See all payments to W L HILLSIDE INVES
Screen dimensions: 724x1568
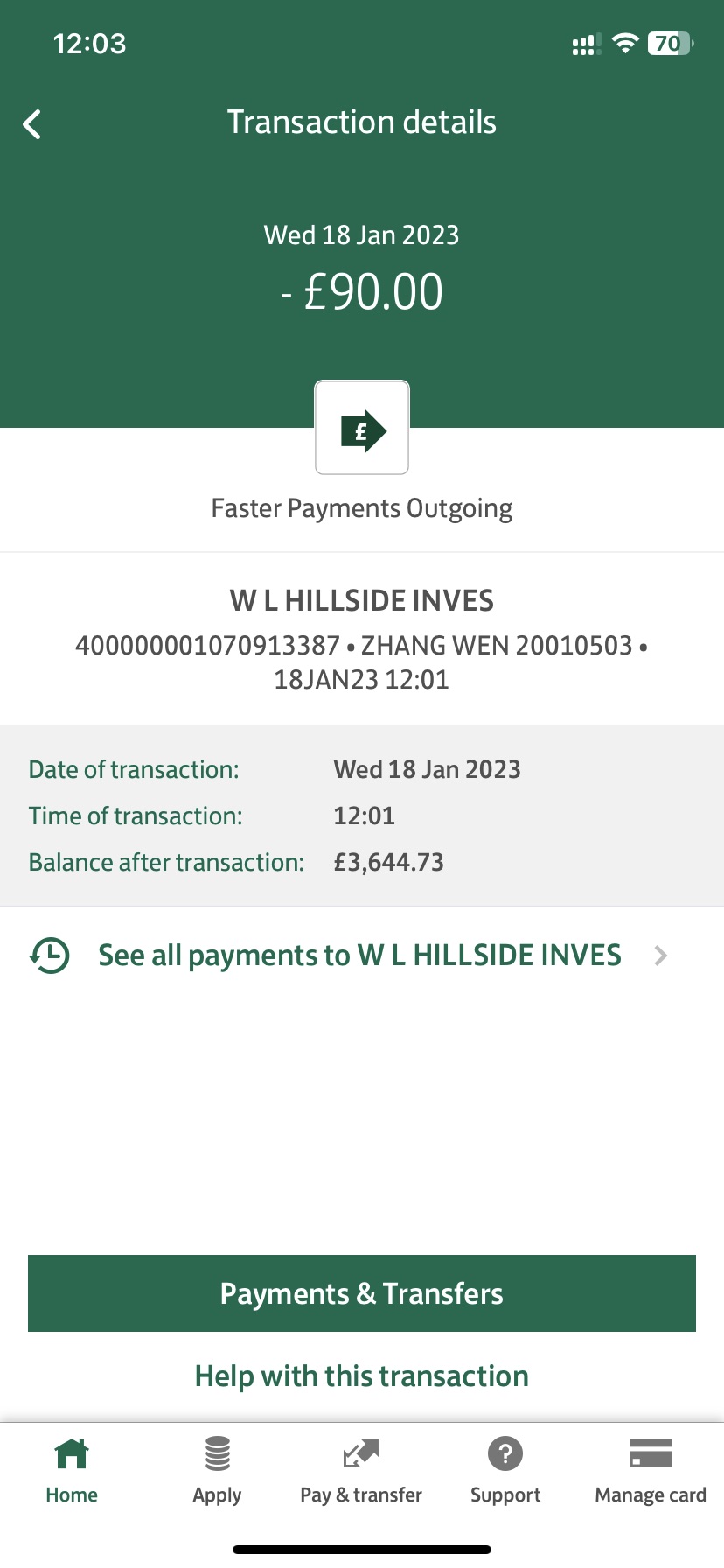pos(359,955)
